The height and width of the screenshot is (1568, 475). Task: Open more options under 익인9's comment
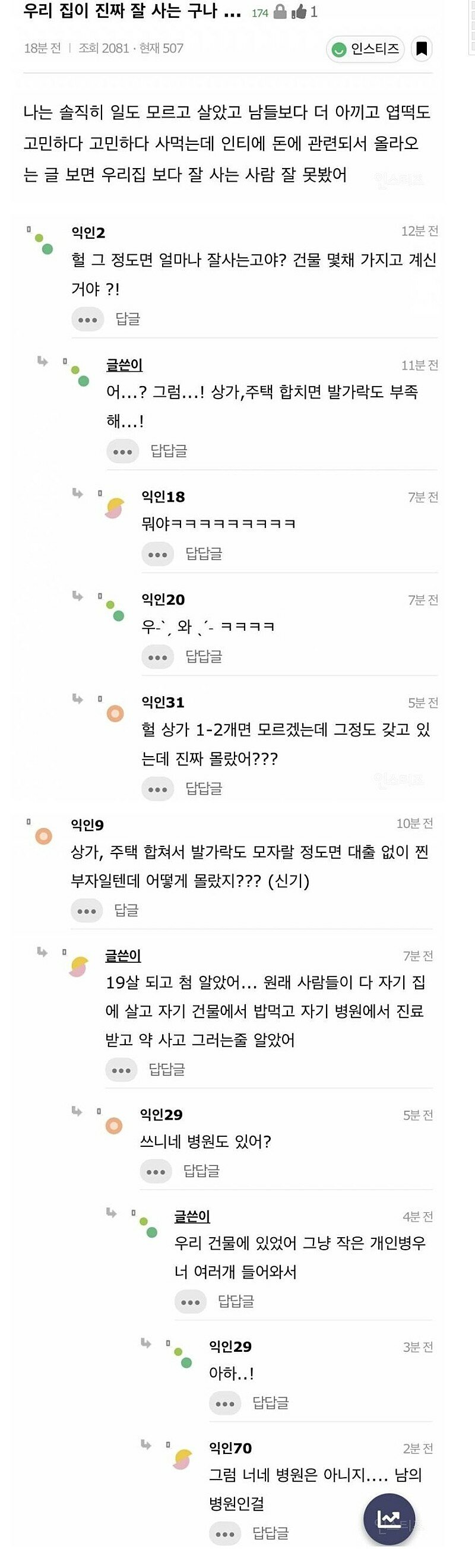pos(86,911)
